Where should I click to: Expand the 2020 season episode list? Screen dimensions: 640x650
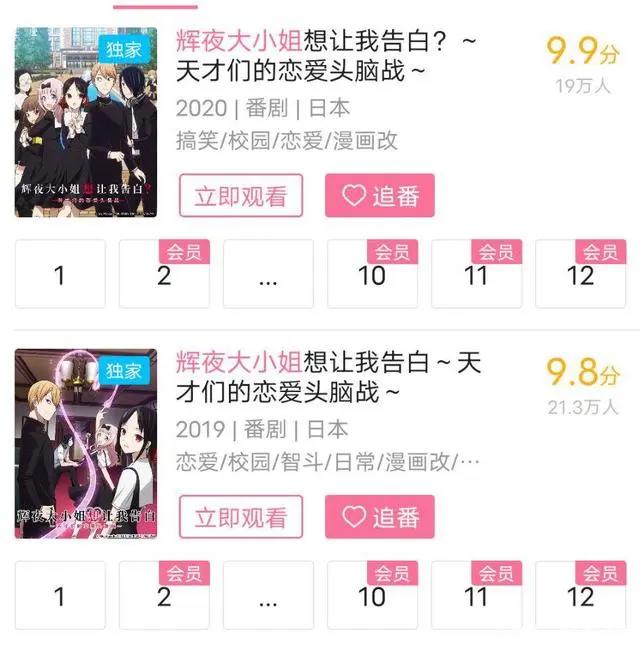(268, 275)
